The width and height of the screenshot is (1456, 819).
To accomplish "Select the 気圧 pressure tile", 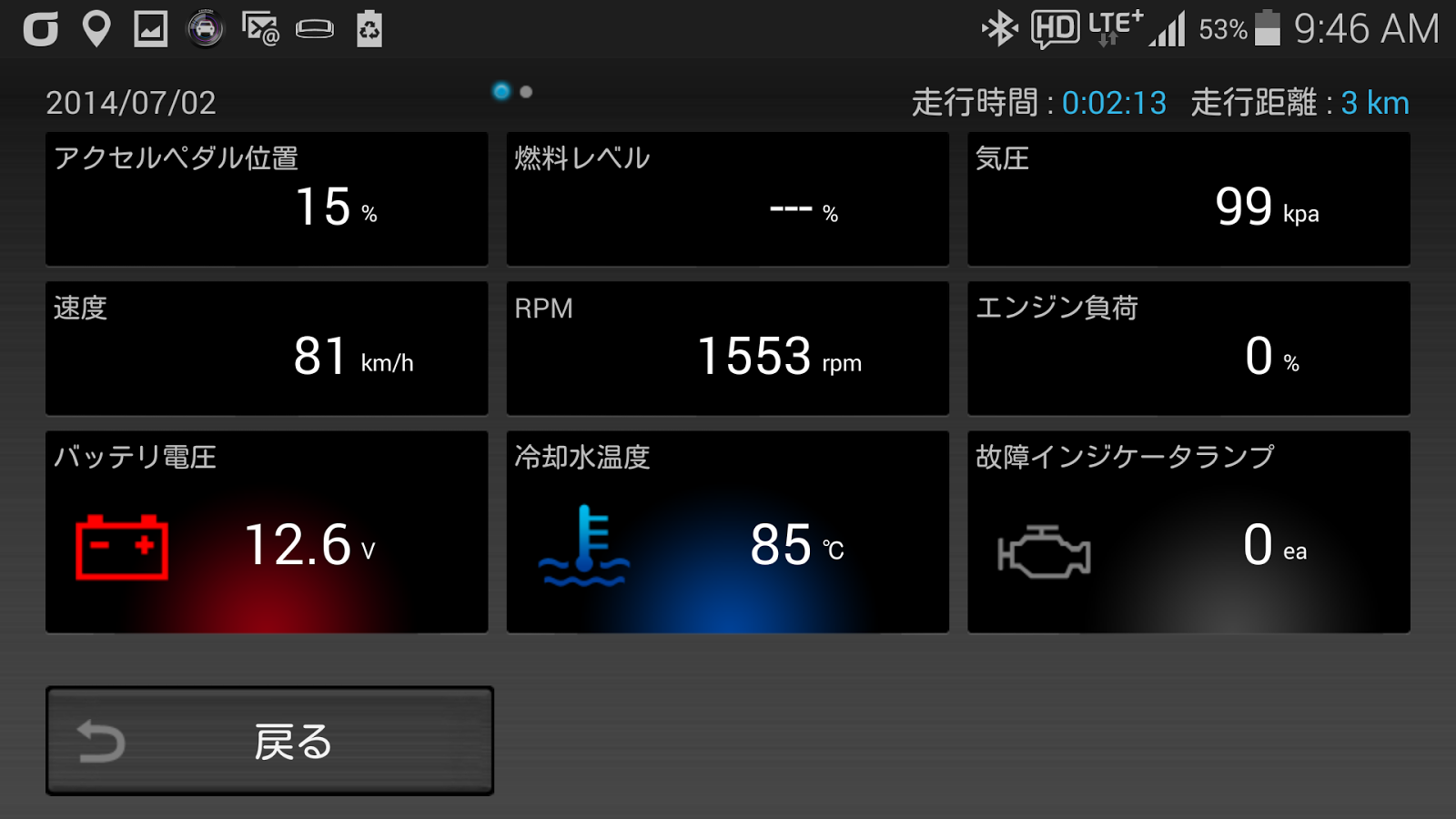I will (x=1188, y=198).
